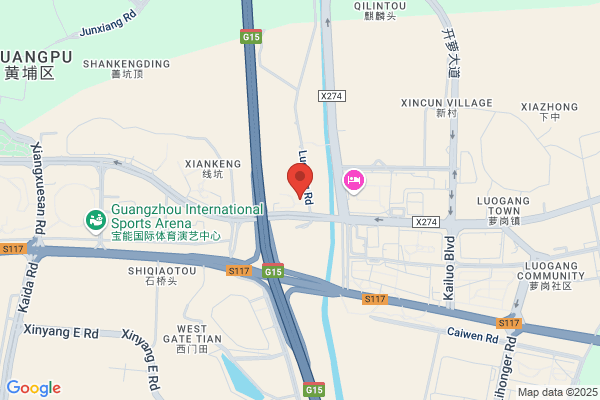Viewport: 600px width, 400px height.
Task: Open the pink hotel marker
Action: [354, 181]
